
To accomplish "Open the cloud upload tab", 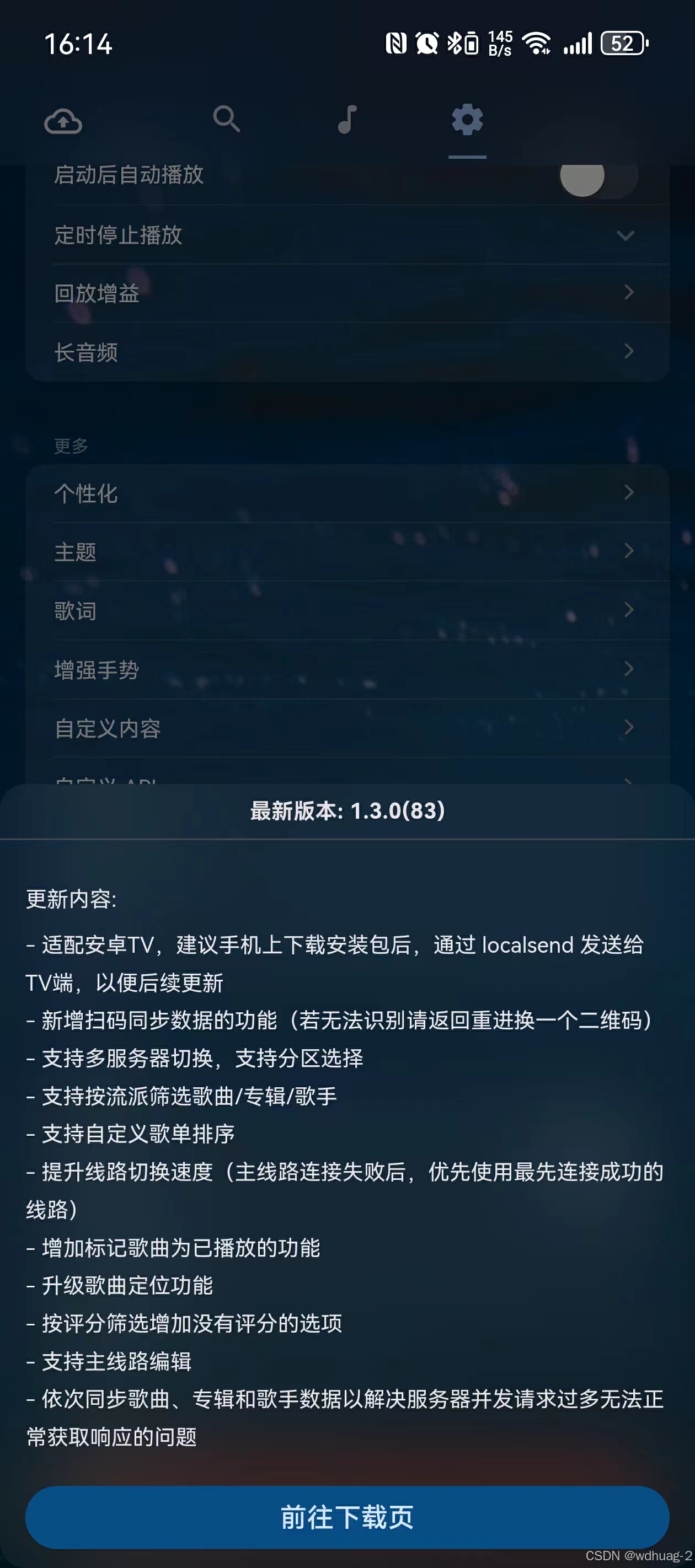I will (63, 121).
